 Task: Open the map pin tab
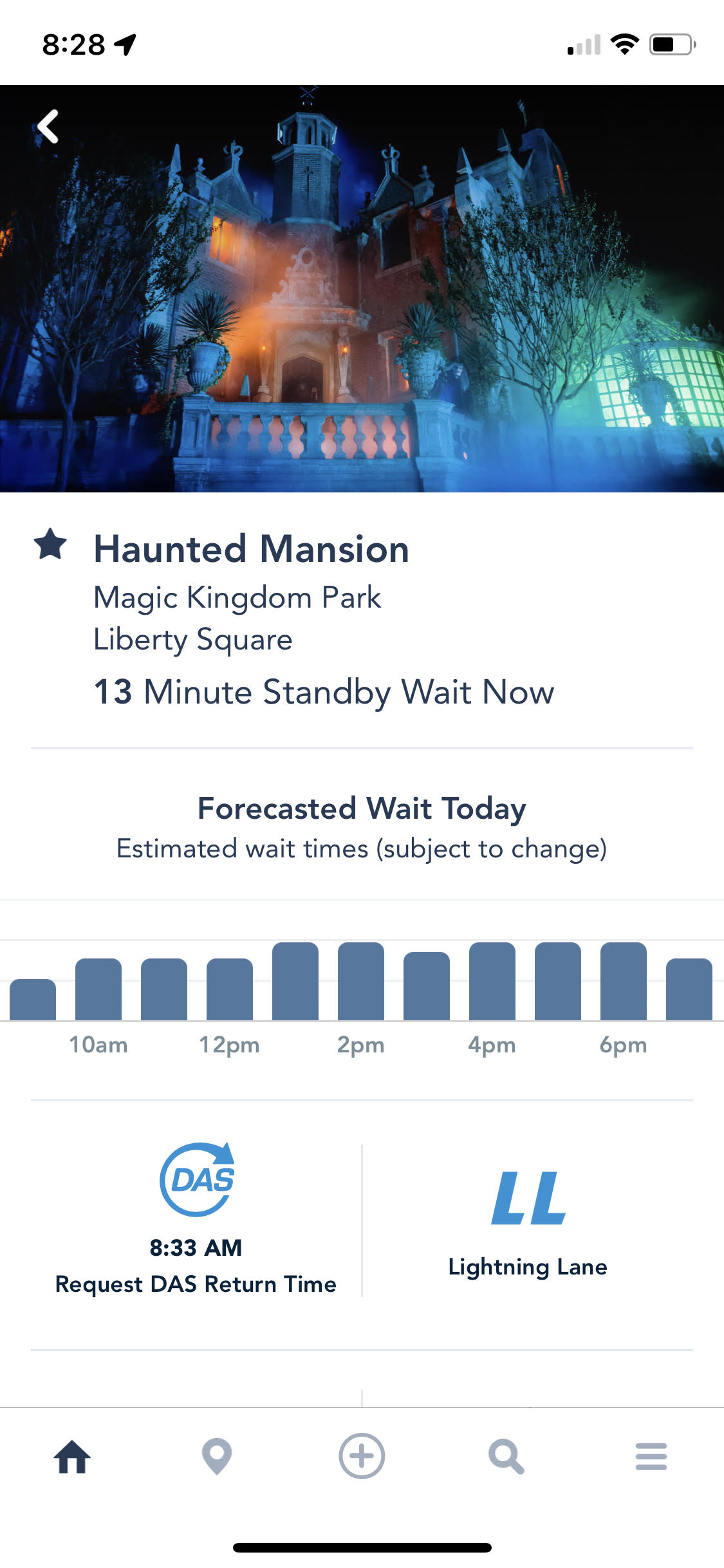(217, 1456)
